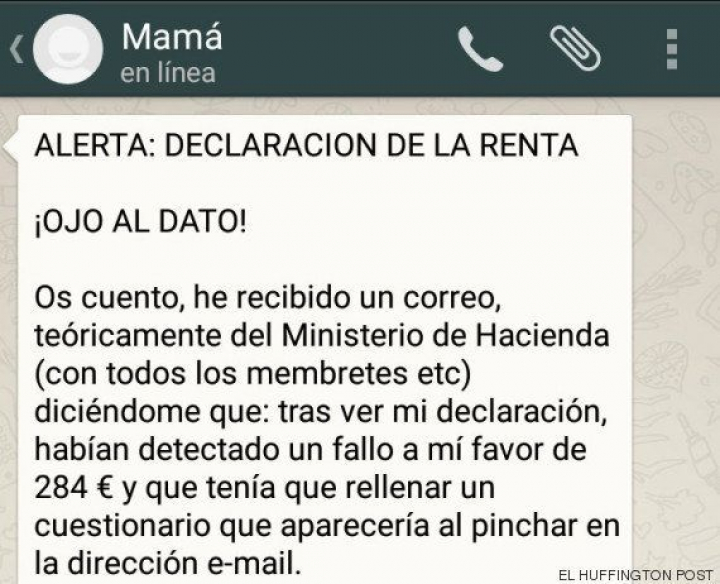This screenshot has width=720, height=584.
Task: Open Mamá's contact profile
Action: [x=170, y=52]
